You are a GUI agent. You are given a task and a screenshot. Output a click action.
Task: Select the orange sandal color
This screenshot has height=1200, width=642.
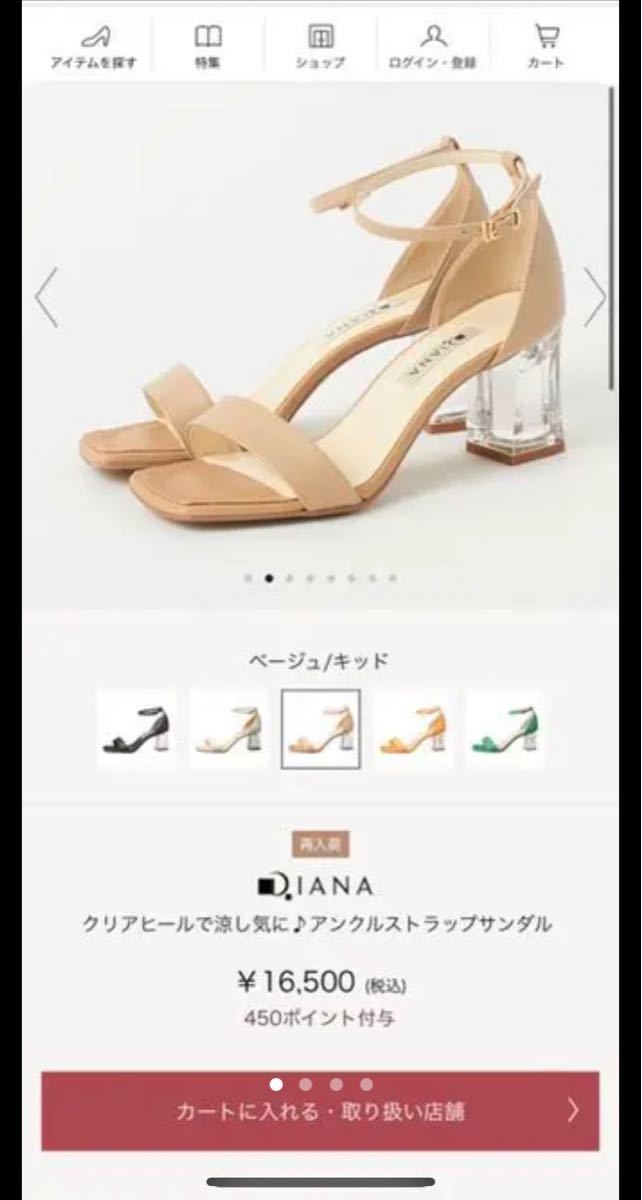[413, 729]
